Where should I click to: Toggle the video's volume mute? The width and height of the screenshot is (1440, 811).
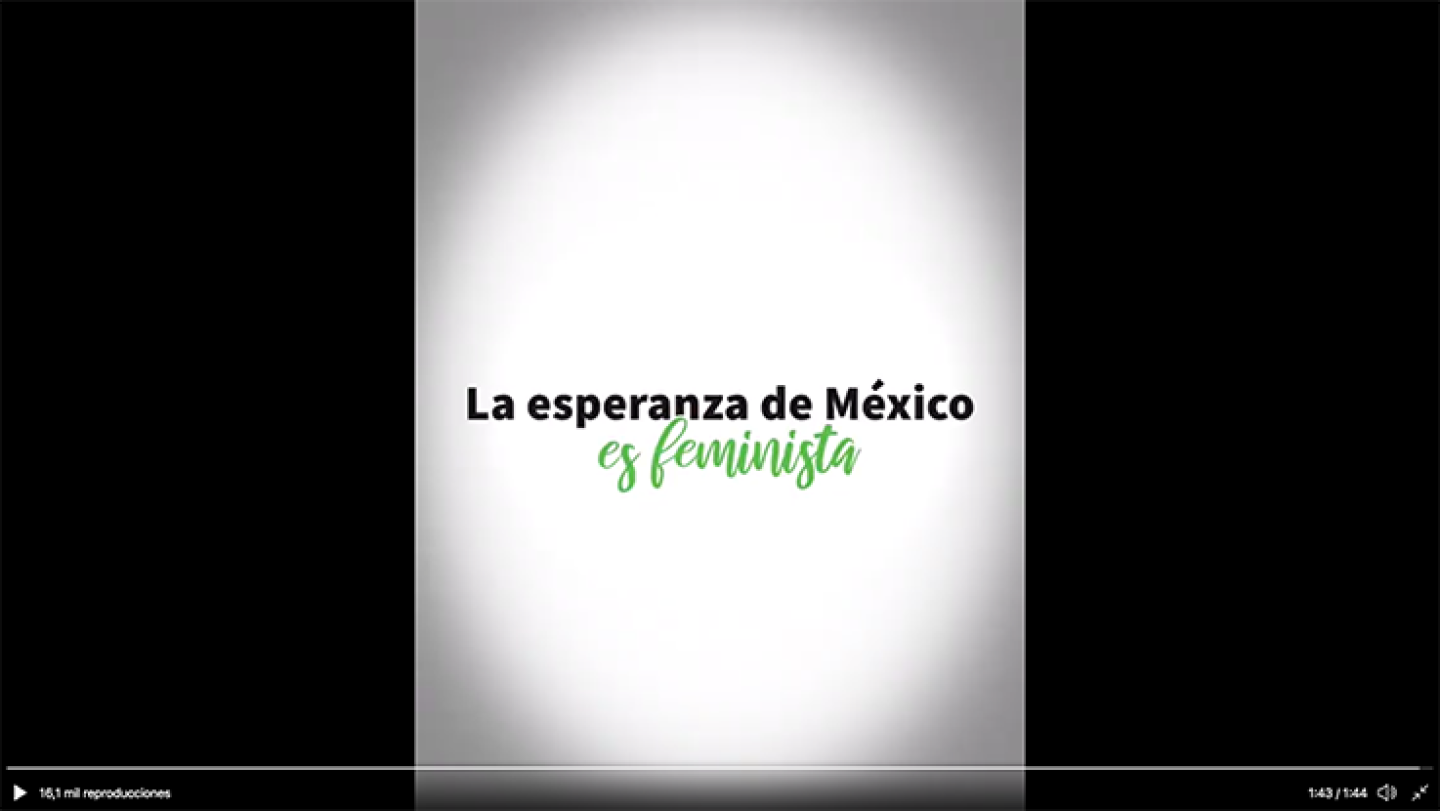point(1386,792)
